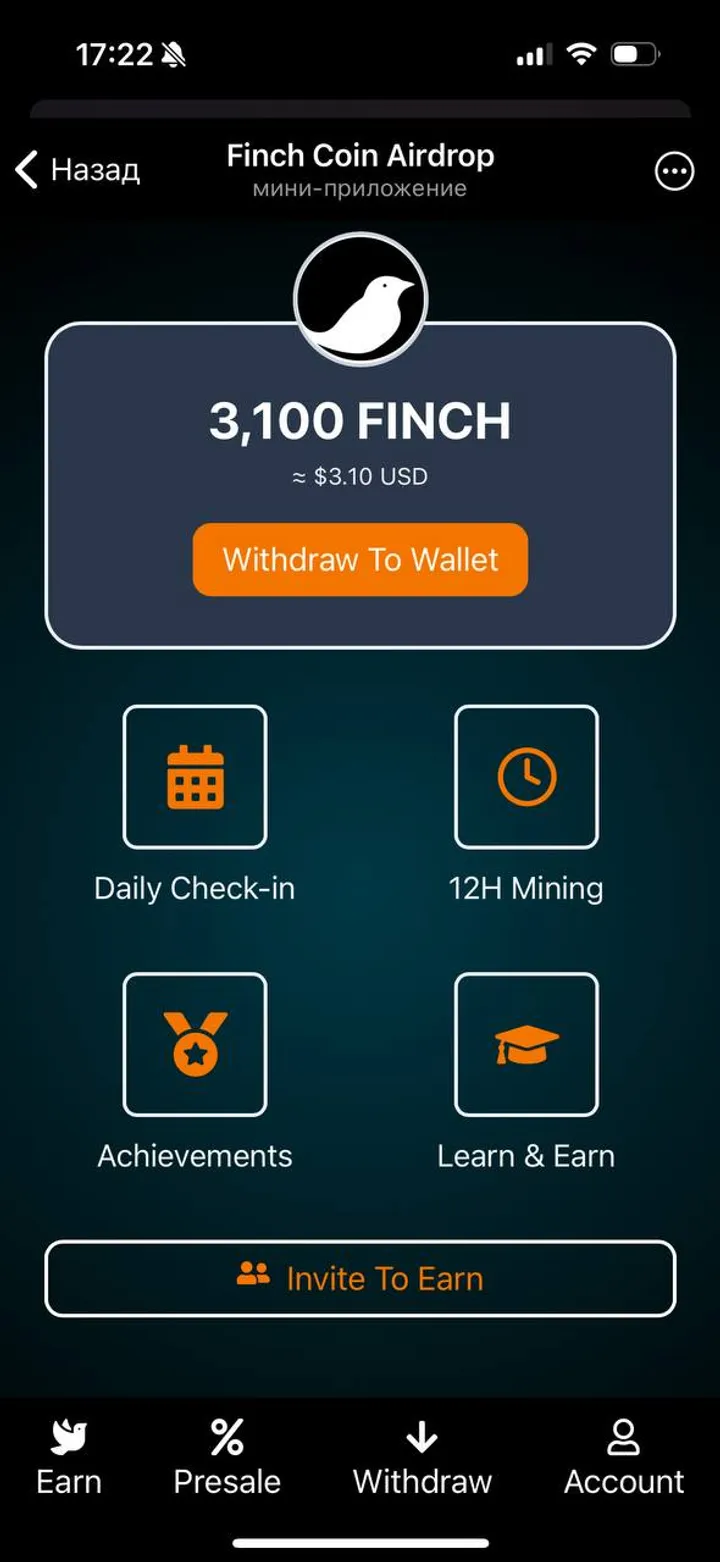Tap Invite To Earn button

(360, 1279)
